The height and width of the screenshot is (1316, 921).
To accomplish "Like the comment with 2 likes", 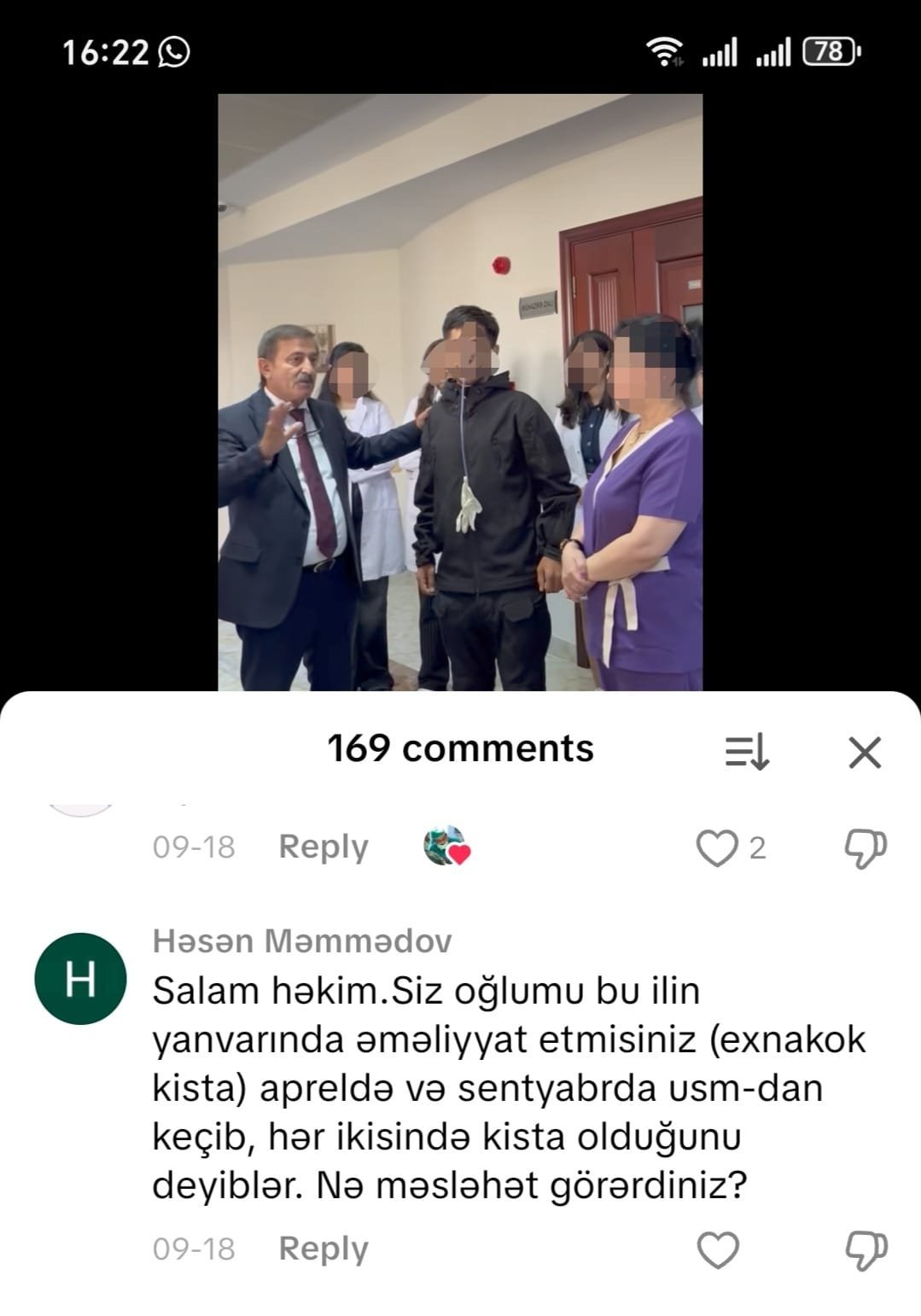I will (x=716, y=848).
